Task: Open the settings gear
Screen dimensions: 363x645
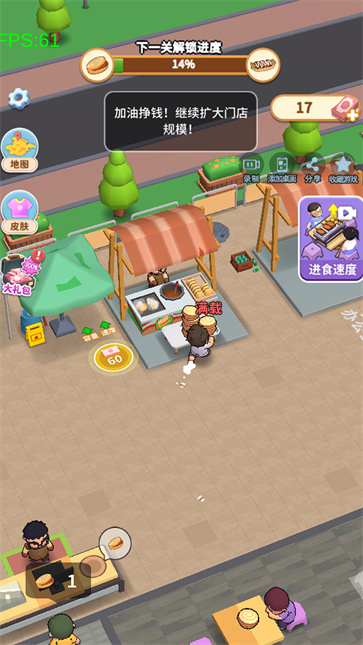Action: click(x=19, y=99)
